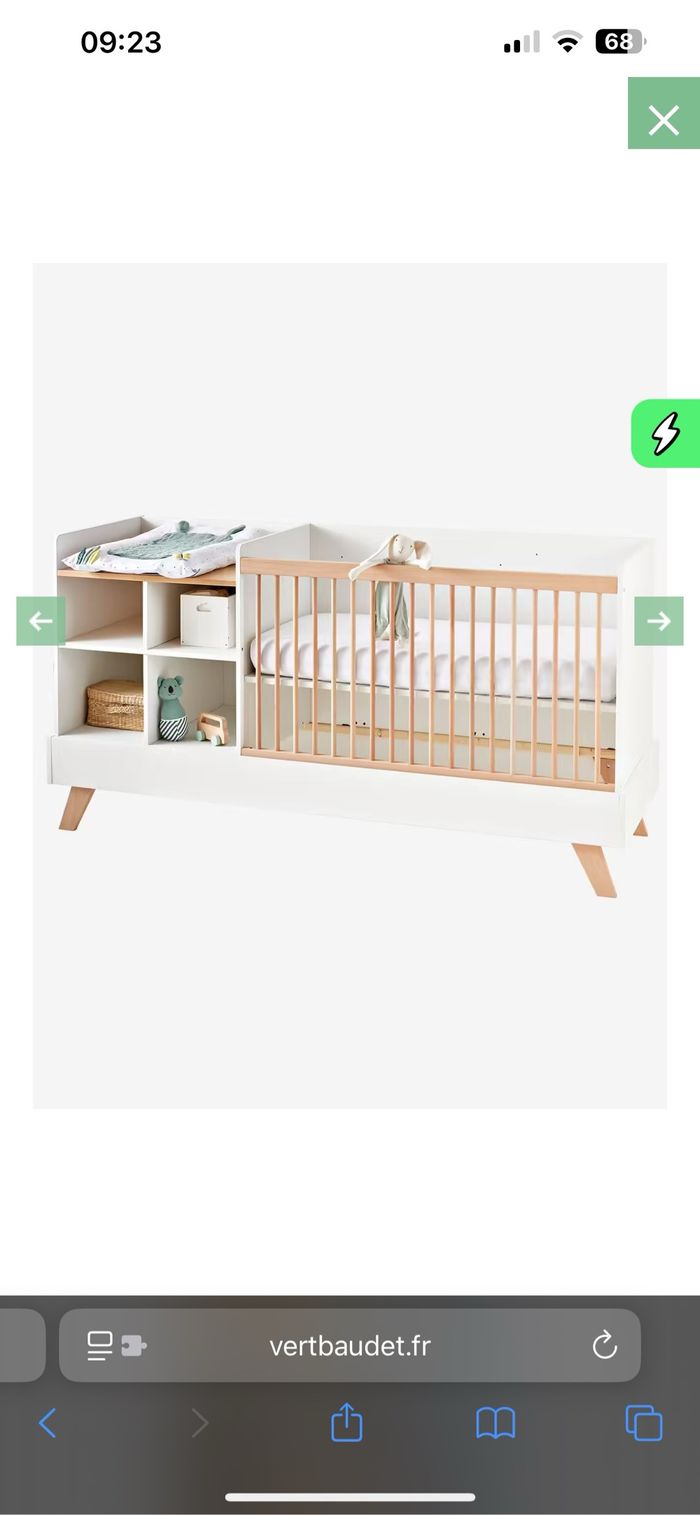Open the tabs overview
This screenshot has height=1515, width=700.
point(643,1422)
